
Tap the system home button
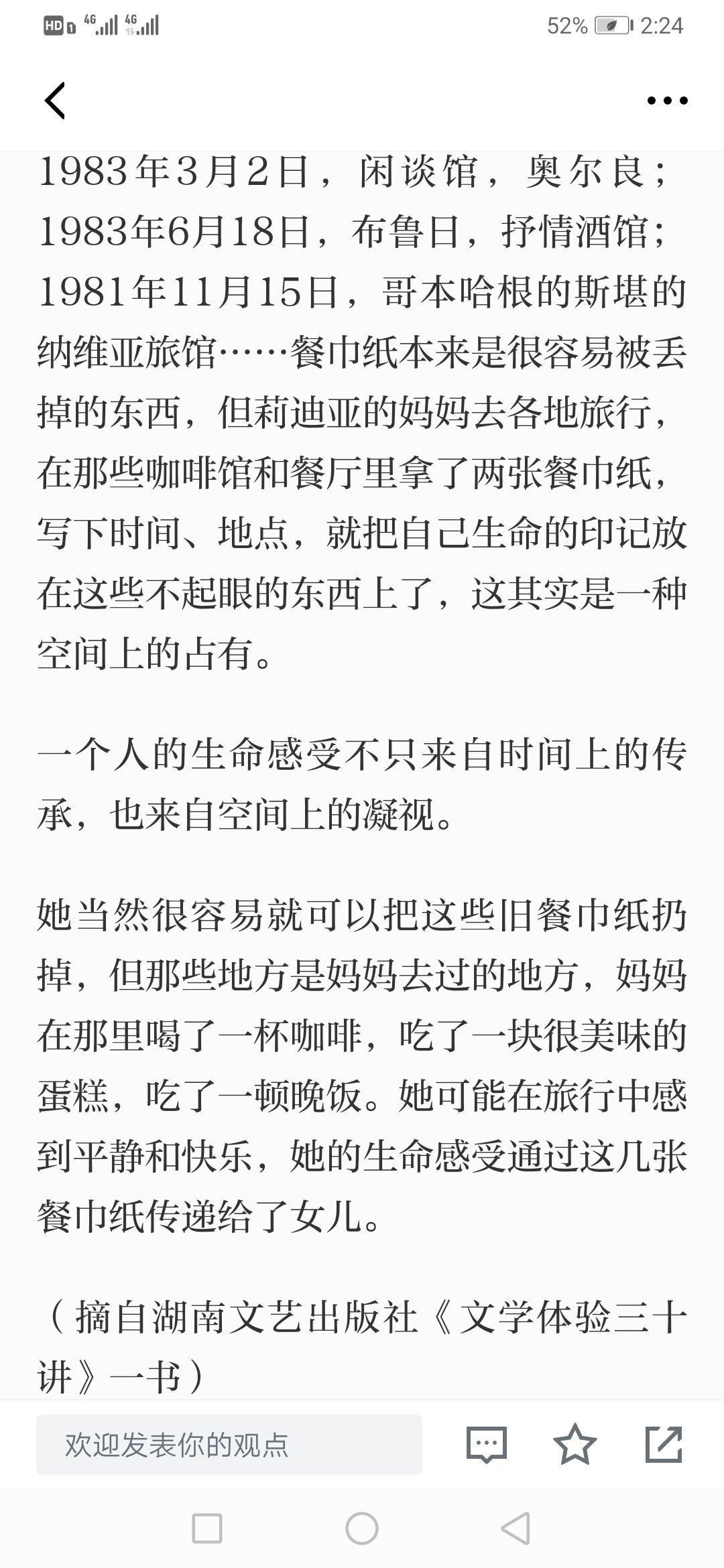point(362,1528)
